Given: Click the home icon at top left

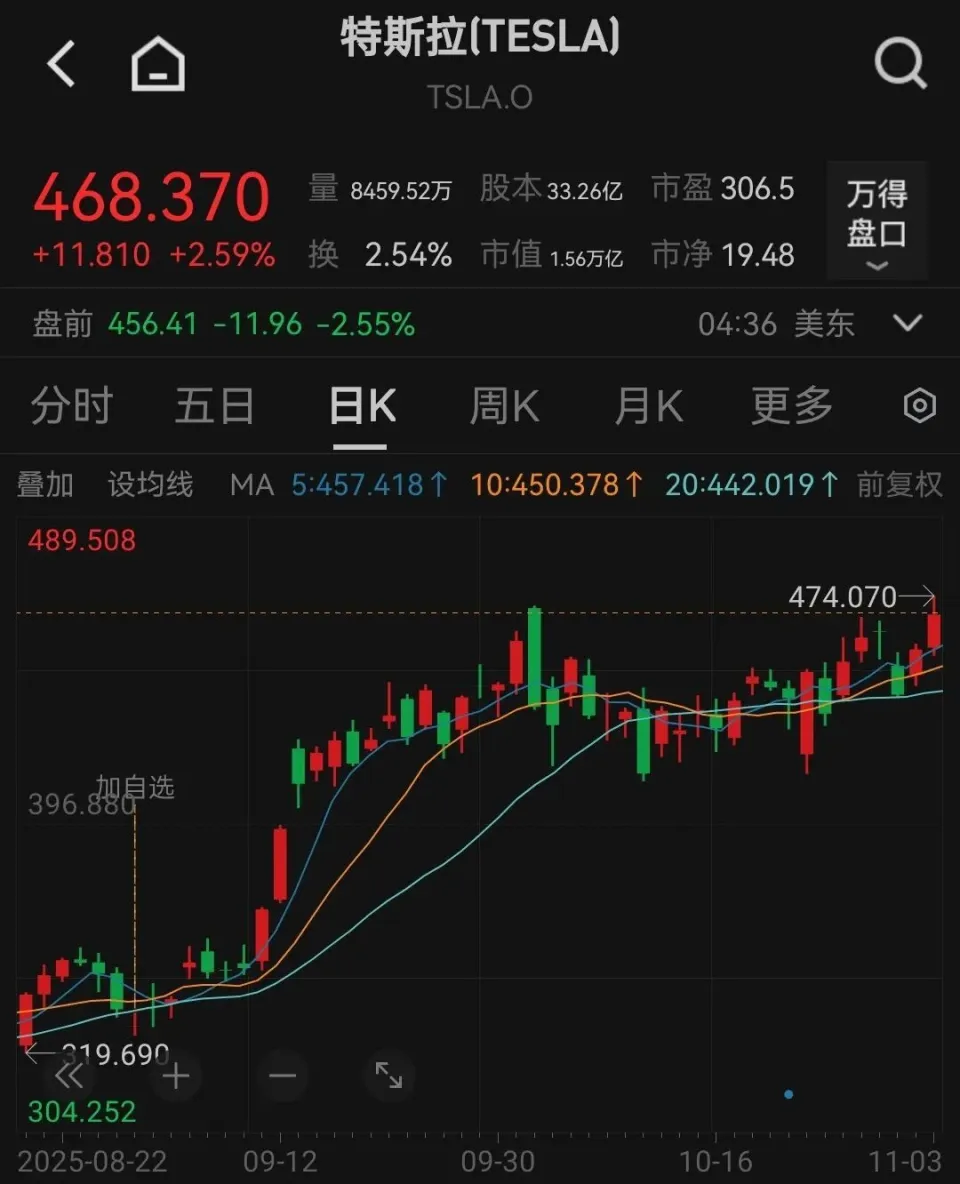Looking at the screenshot, I should tap(157, 62).
